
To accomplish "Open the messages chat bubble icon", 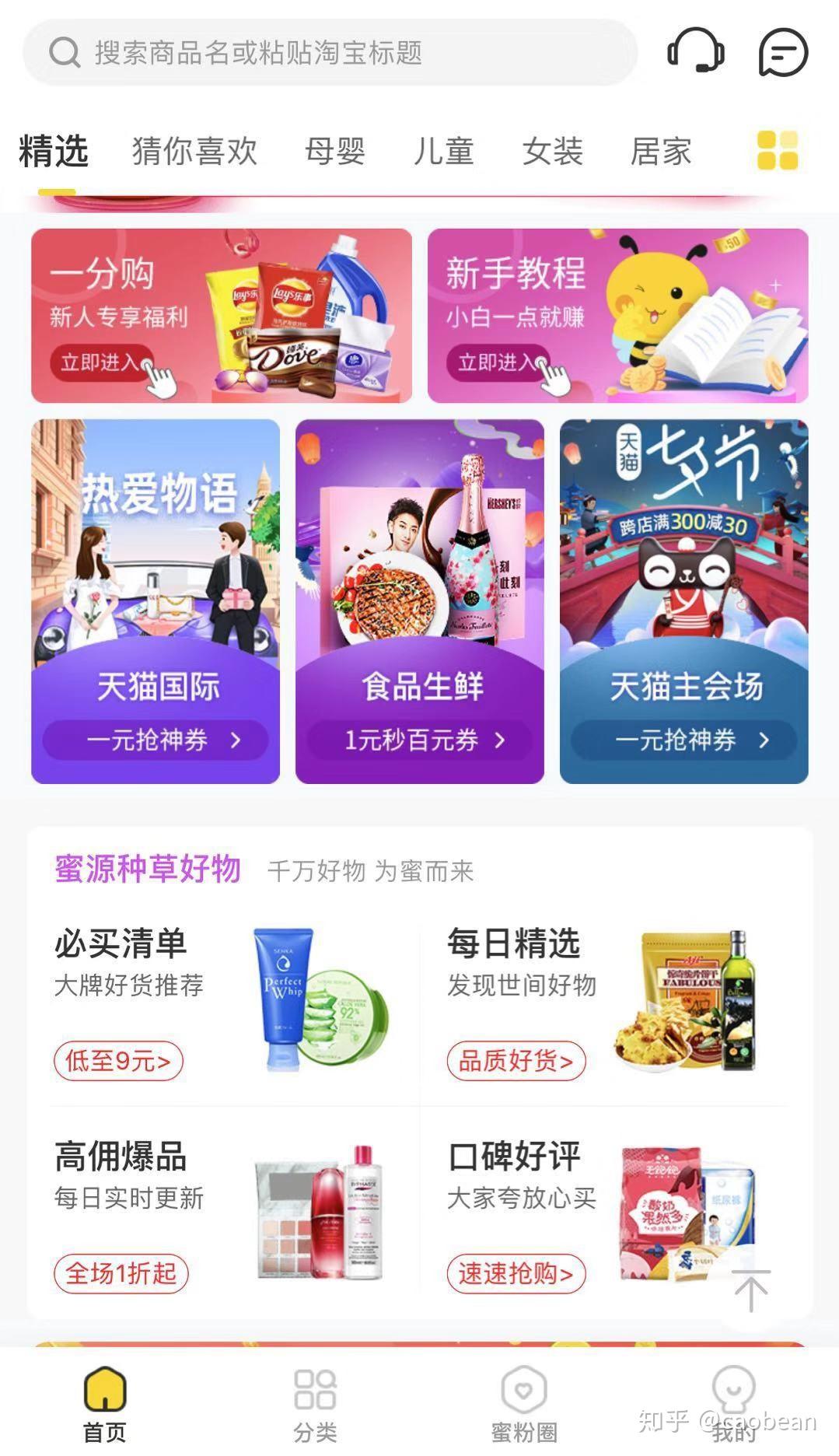I will [x=783, y=52].
